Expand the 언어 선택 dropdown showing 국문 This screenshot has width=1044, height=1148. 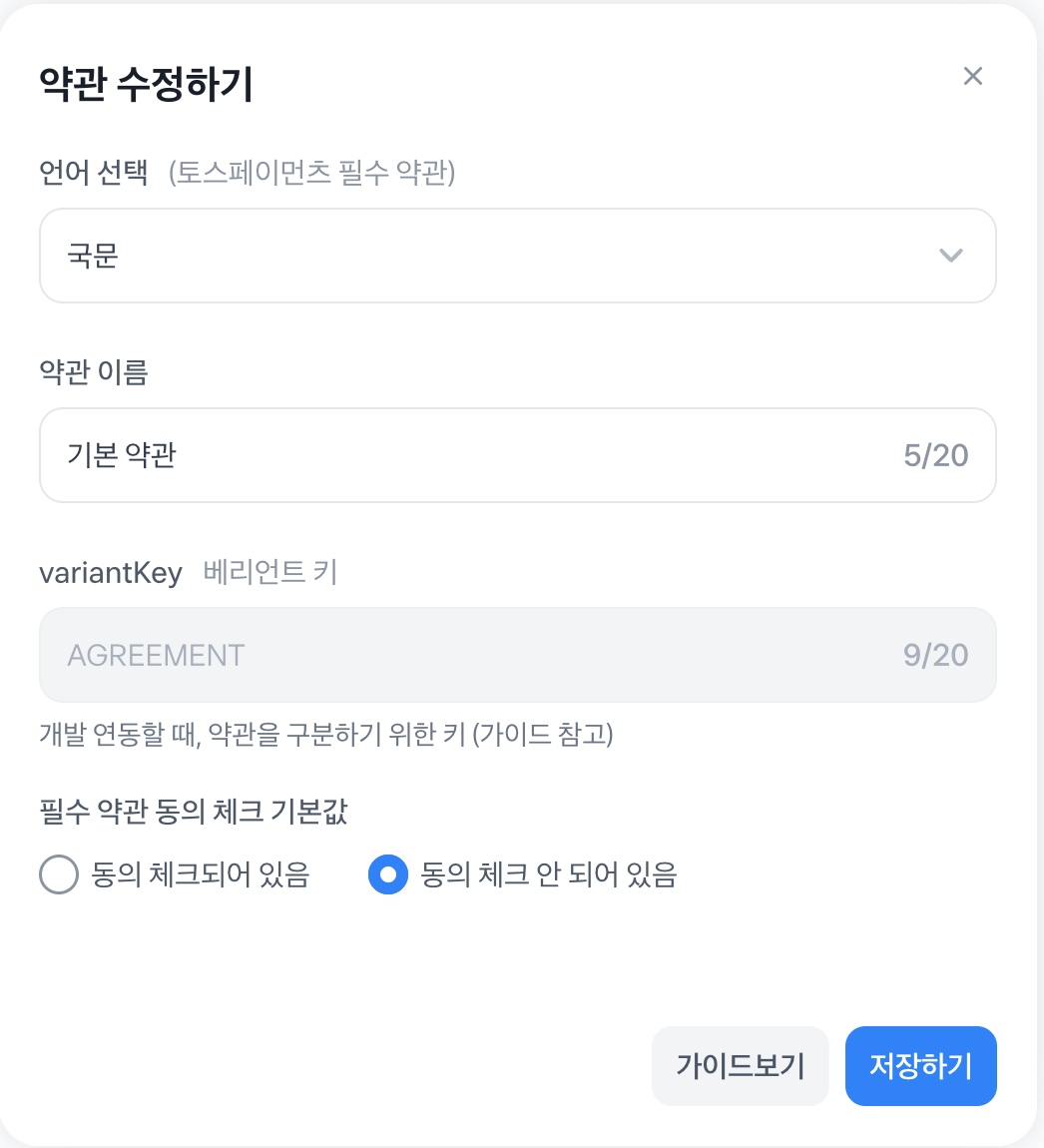[517, 256]
